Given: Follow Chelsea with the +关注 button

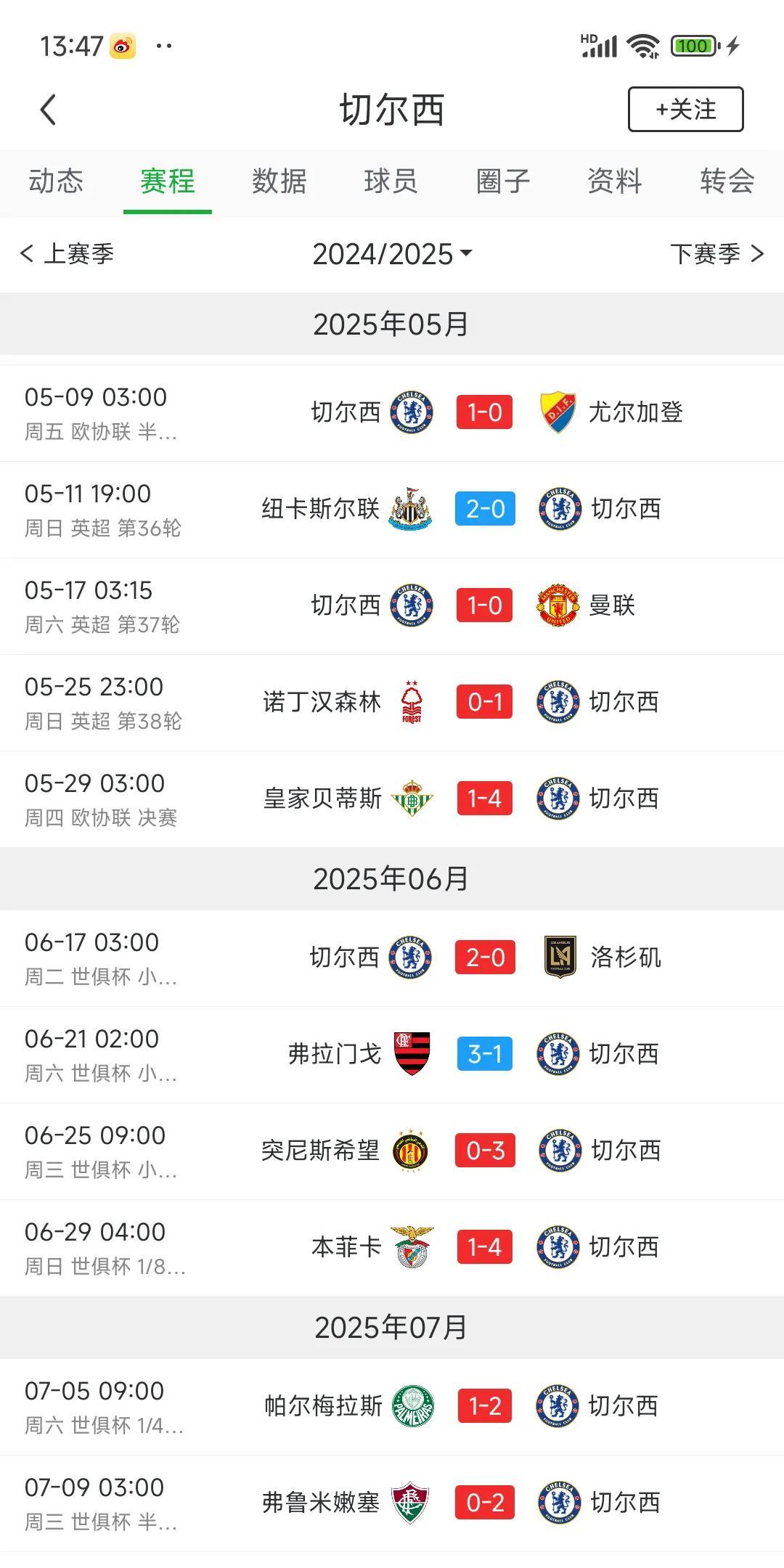Looking at the screenshot, I should point(685,110).
